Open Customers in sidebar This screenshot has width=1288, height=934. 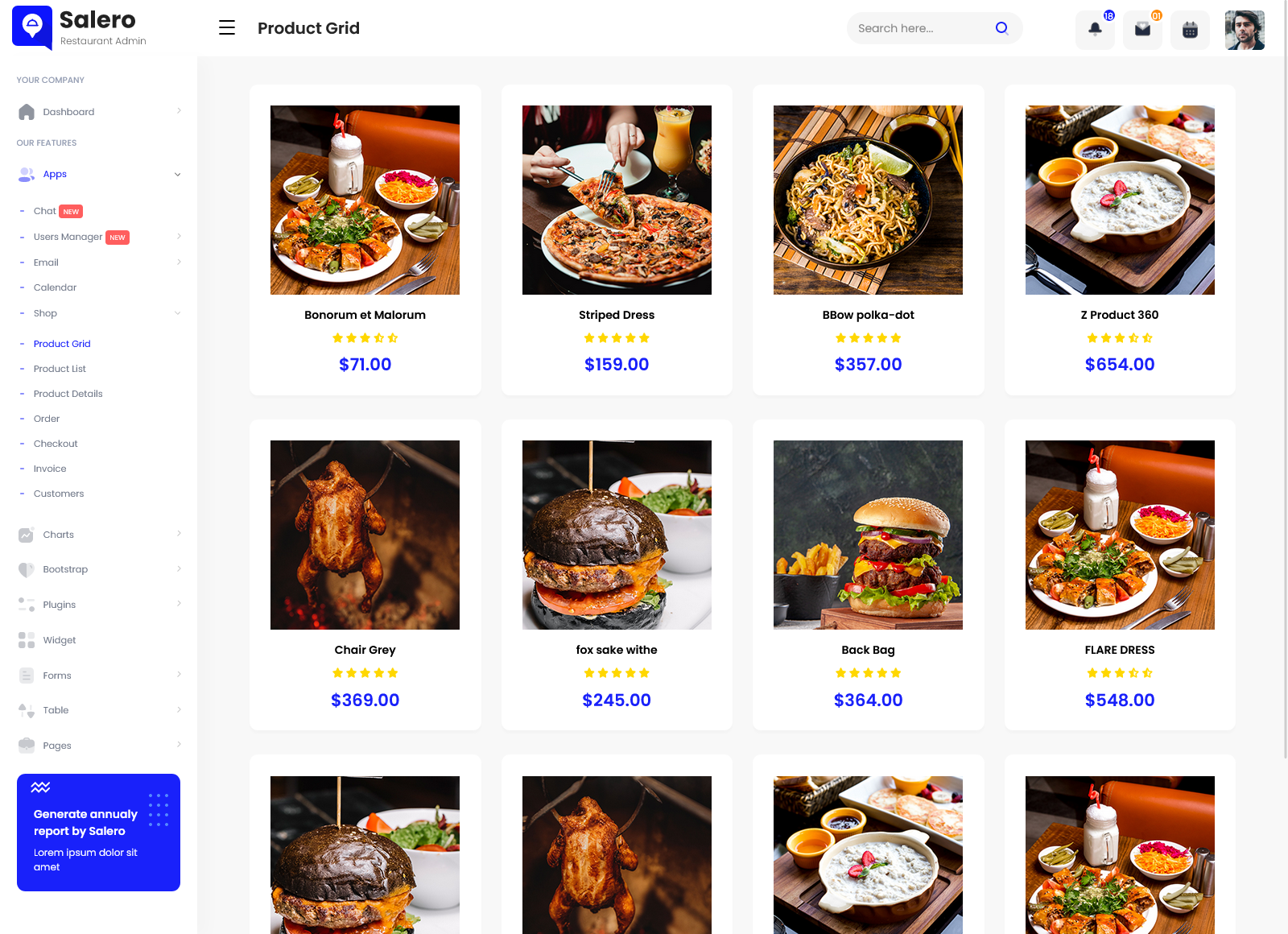59,494
